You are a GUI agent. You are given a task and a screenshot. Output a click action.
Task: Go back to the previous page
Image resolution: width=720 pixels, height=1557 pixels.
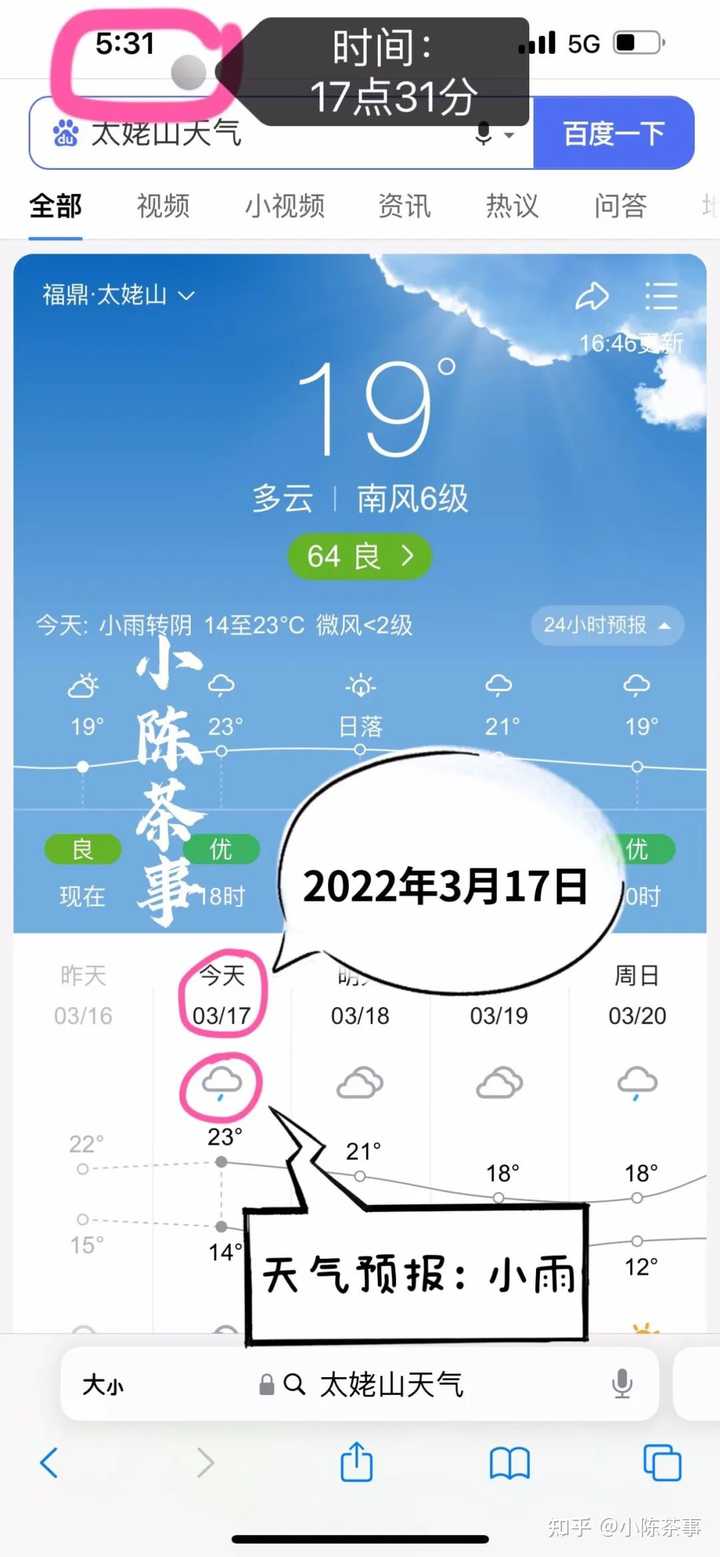pos(49,1463)
